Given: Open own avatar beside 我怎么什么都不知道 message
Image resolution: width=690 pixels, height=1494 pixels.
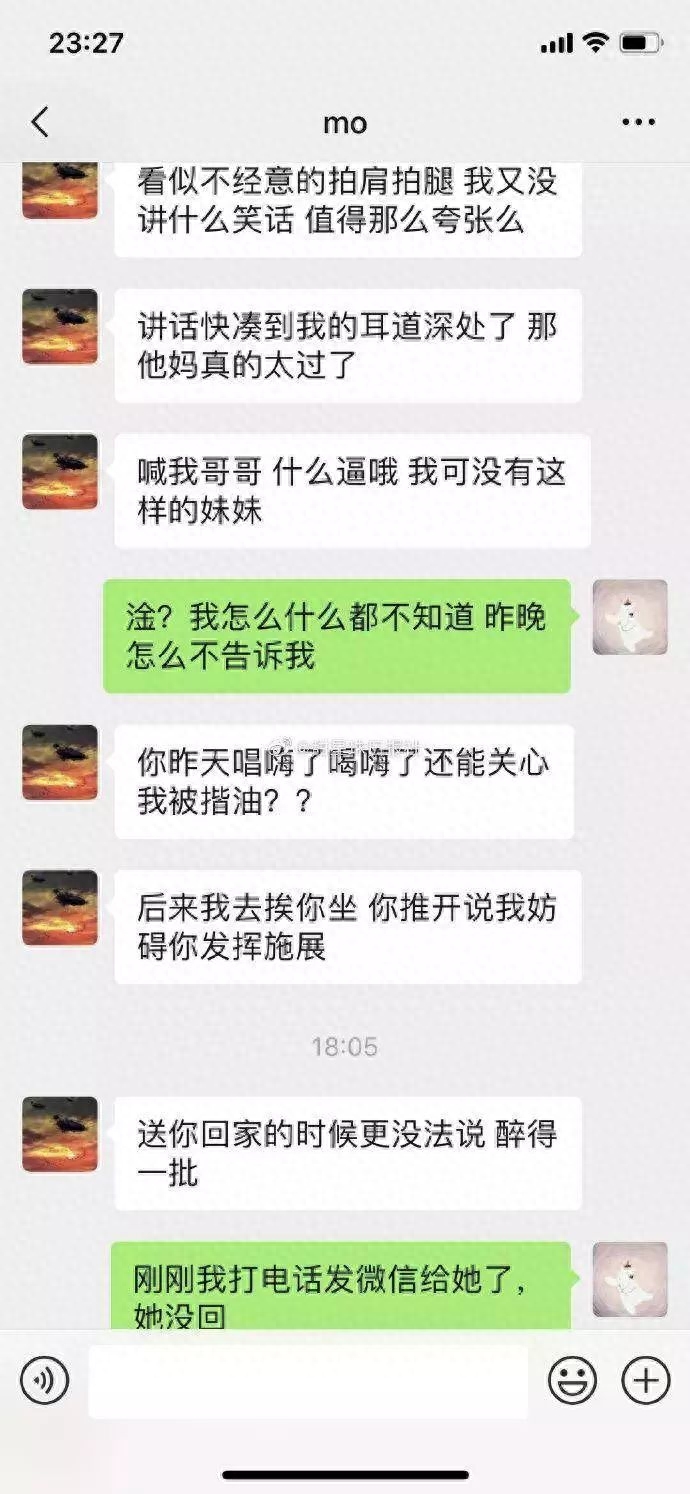Looking at the screenshot, I should click(x=630, y=617).
